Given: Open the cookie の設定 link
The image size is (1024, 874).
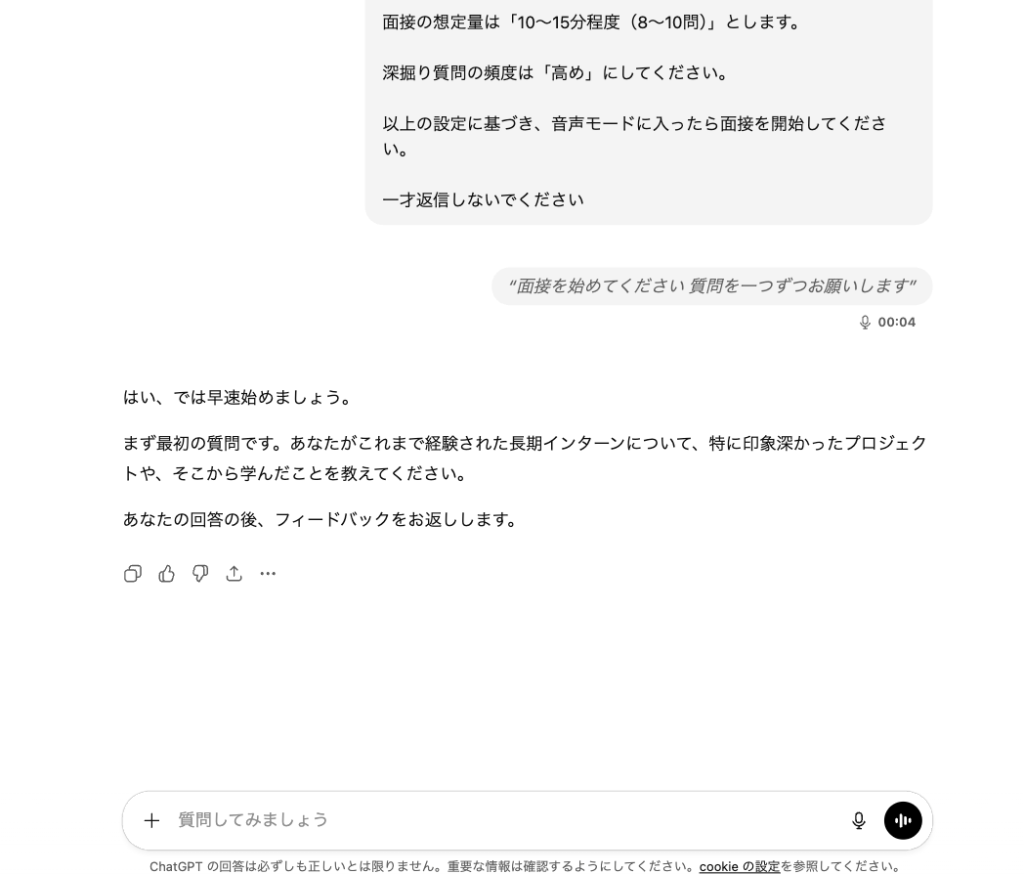Looking at the screenshot, I should [739, 866].
